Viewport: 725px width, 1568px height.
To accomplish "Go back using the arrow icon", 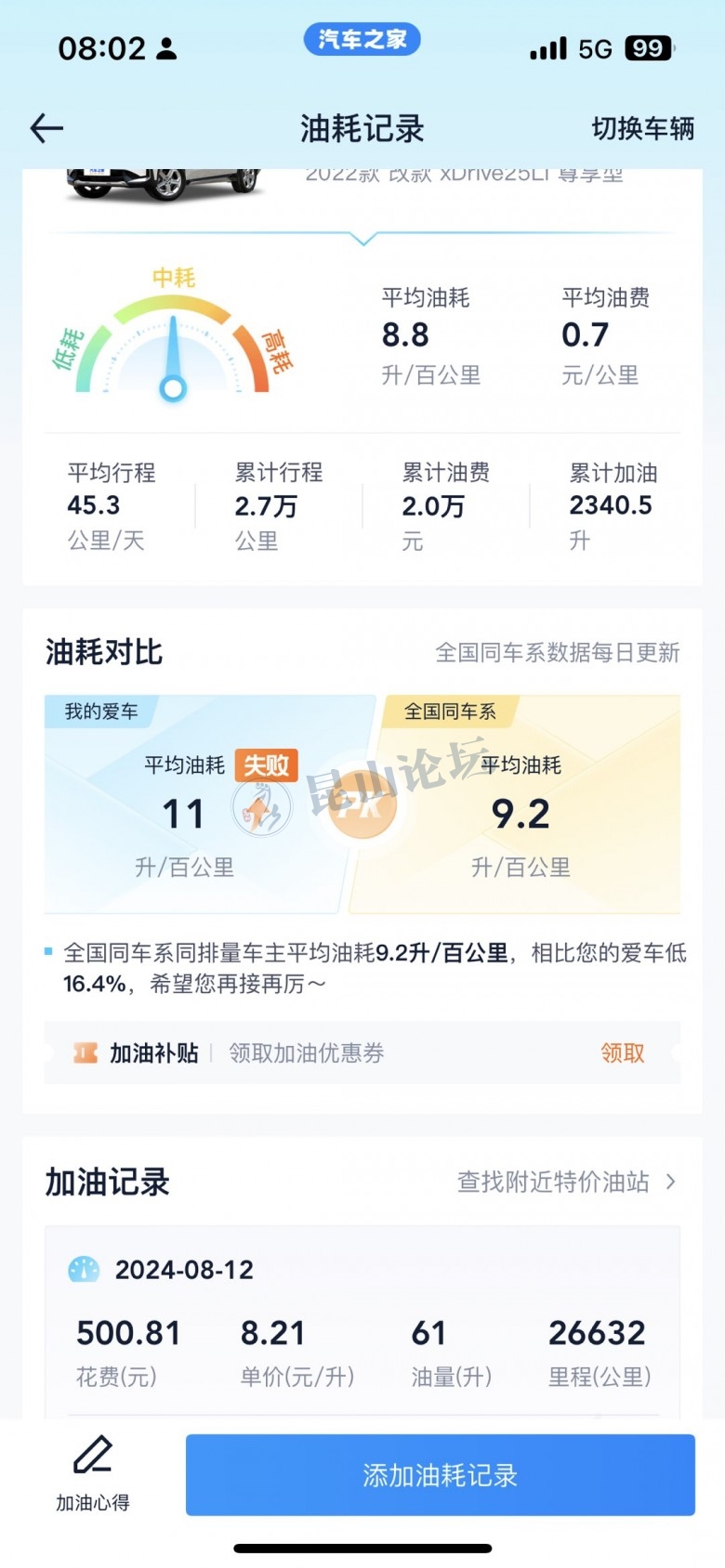I will (46, 128).
